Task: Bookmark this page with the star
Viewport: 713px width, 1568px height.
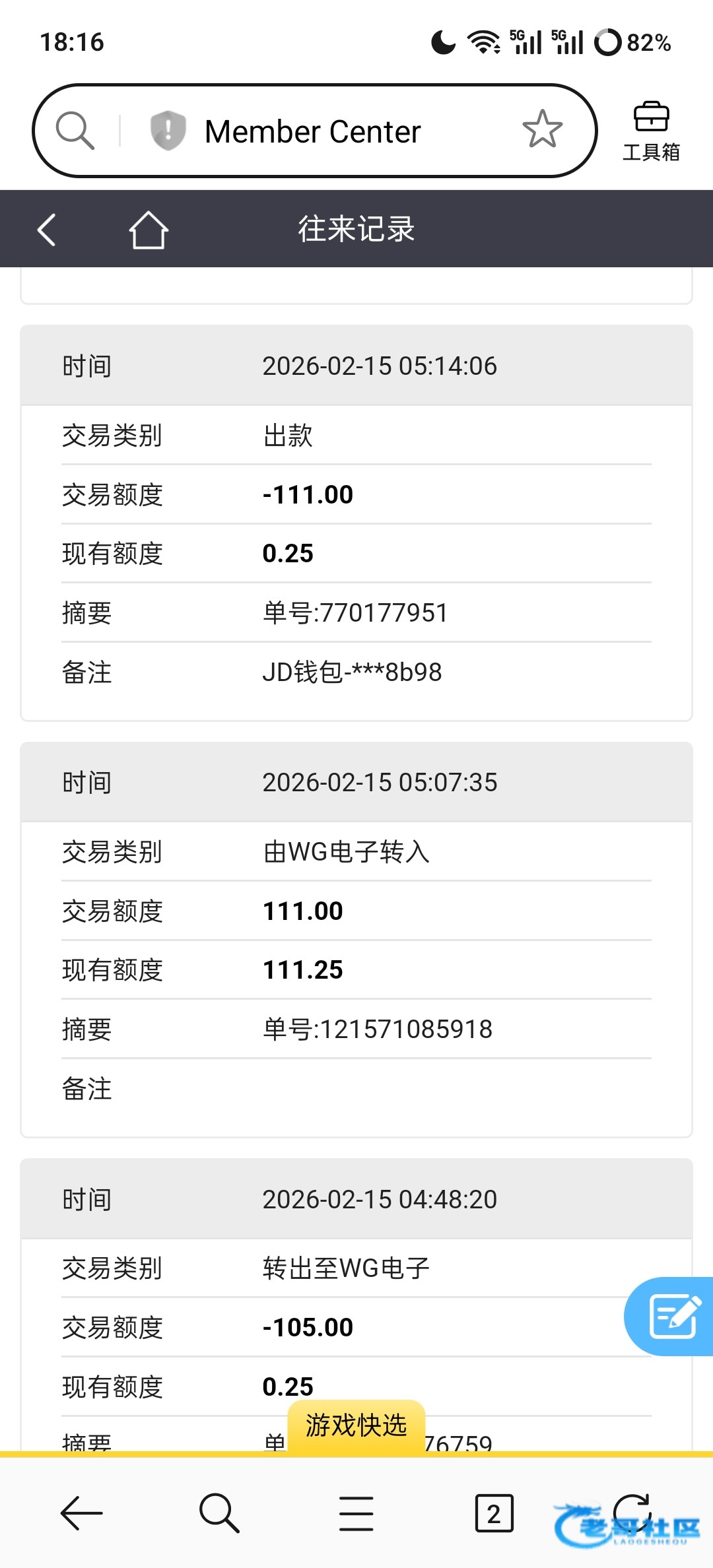Action: pyautogui.click(x=542, y=129)
